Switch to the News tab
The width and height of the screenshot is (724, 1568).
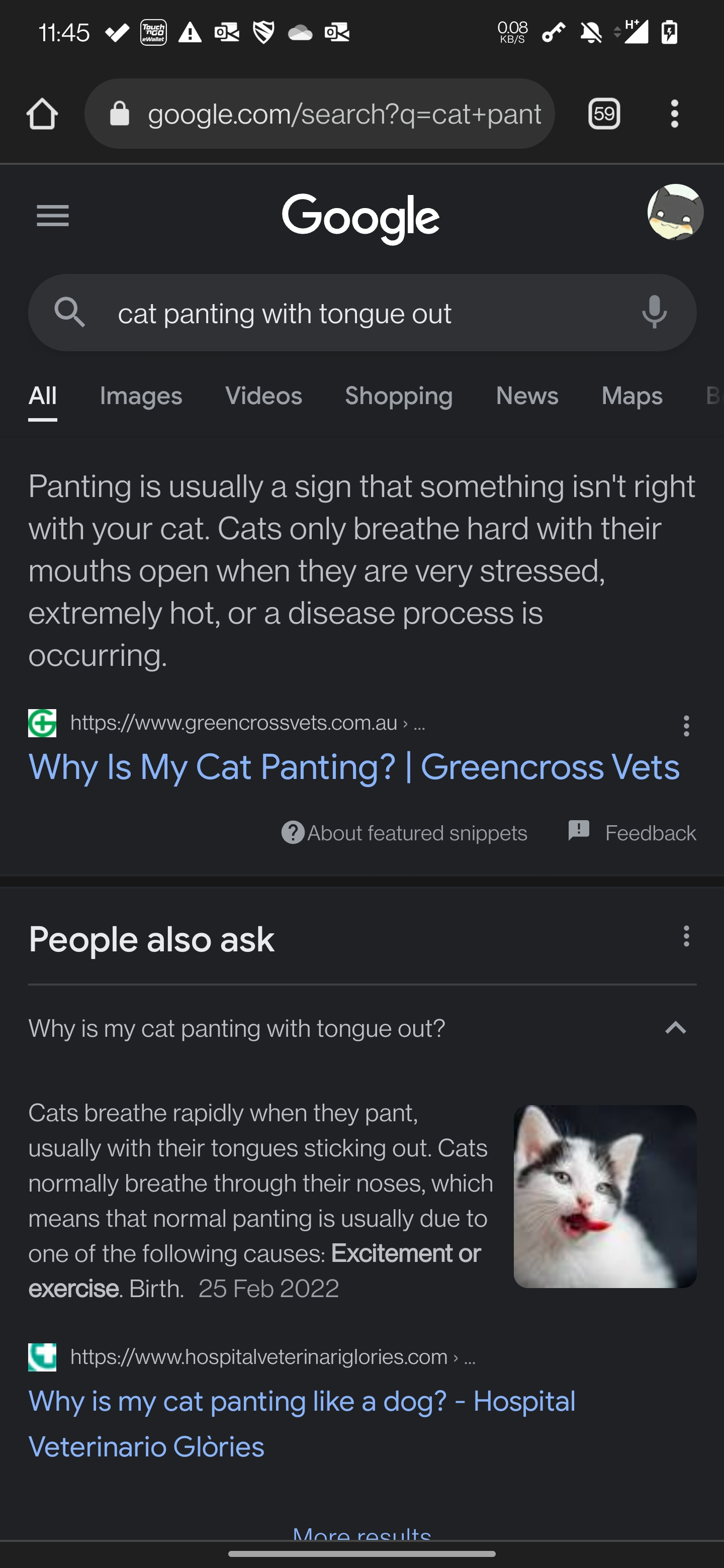(x=527, y=396)
